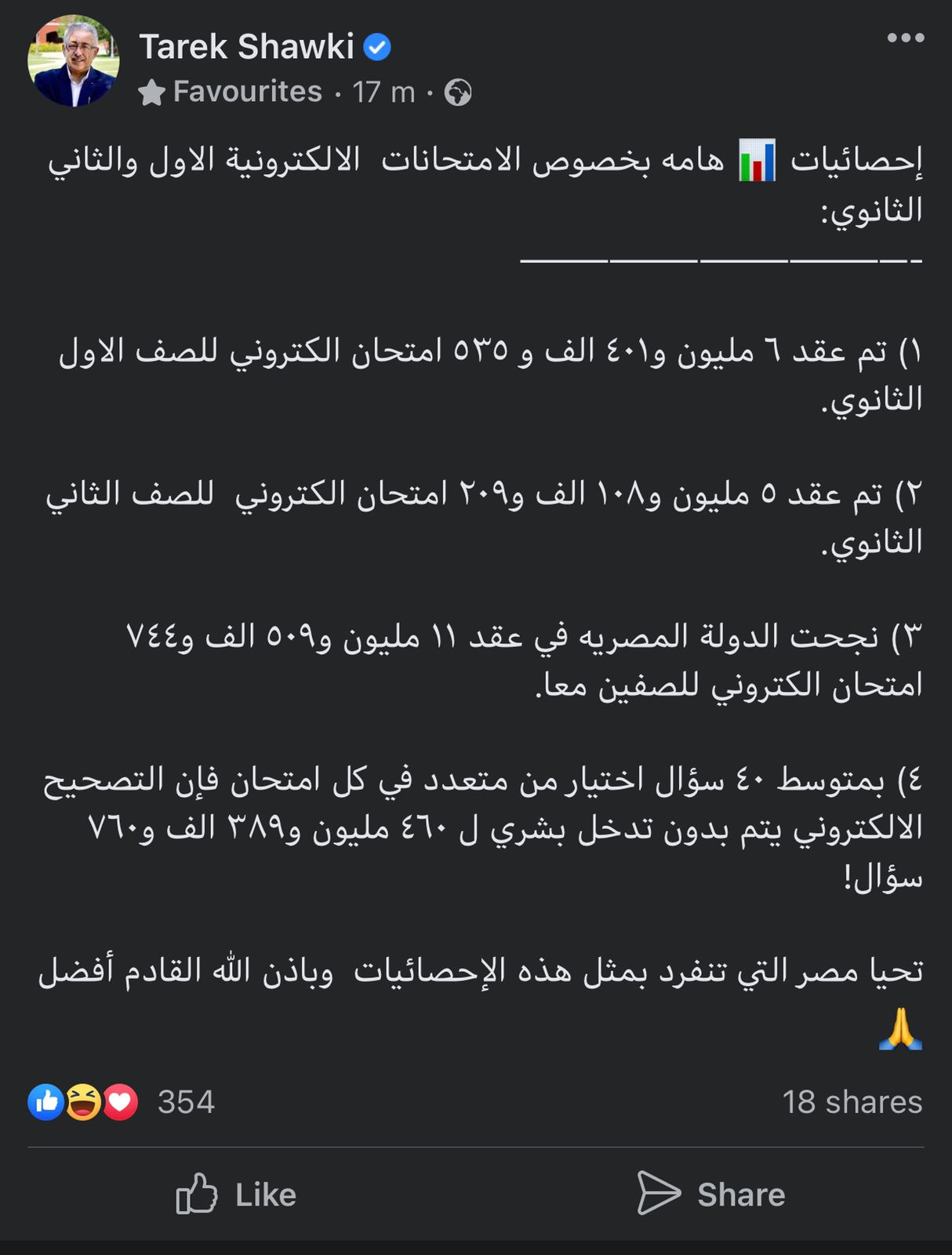Viewport: 952px width, 1255px height.
Task: Open the Tarek Shawki profile name link
Action: tap(246, 47)
